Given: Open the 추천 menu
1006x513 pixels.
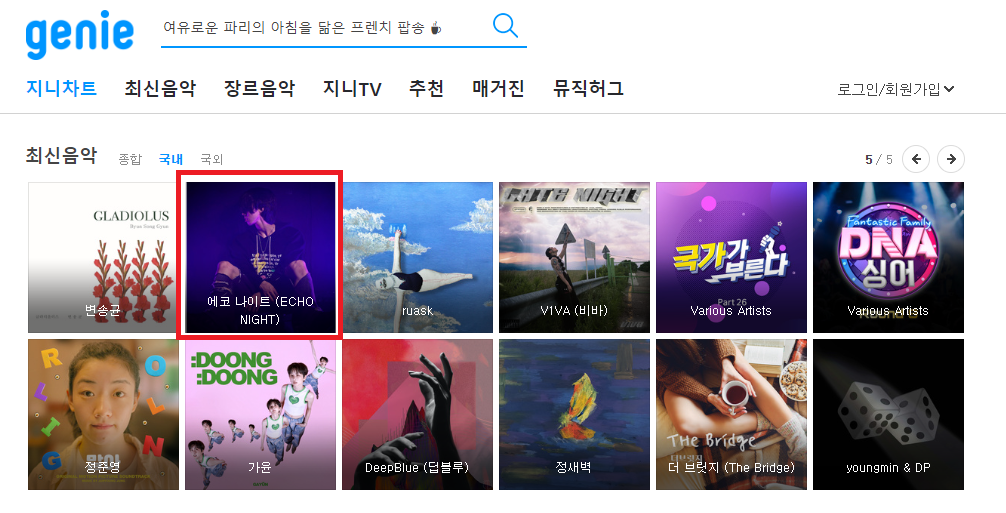Looking at the screenshot, I should pos(426,88).
